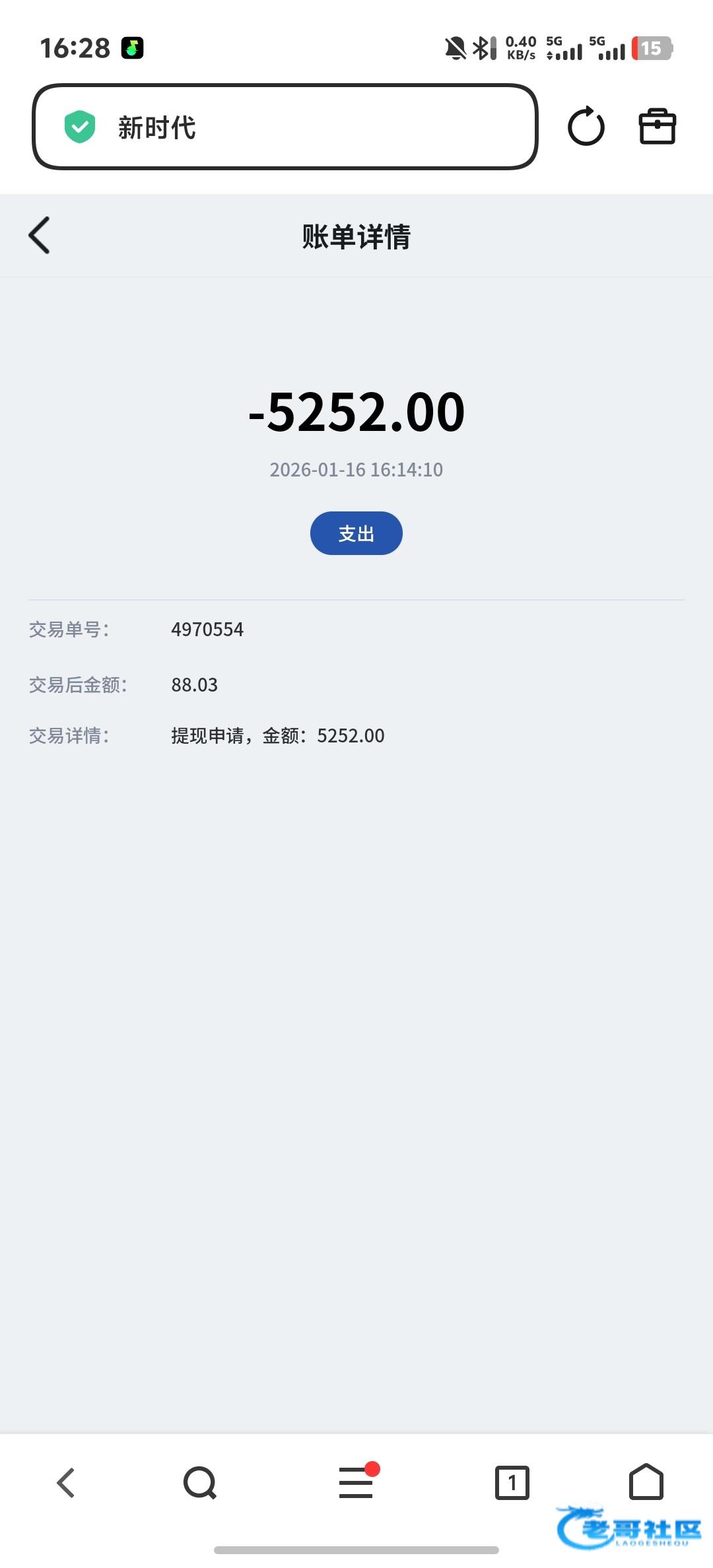The image size is (713, 1568).
Task: Go to the browser home page
Action: click(x=646, y=1482)
